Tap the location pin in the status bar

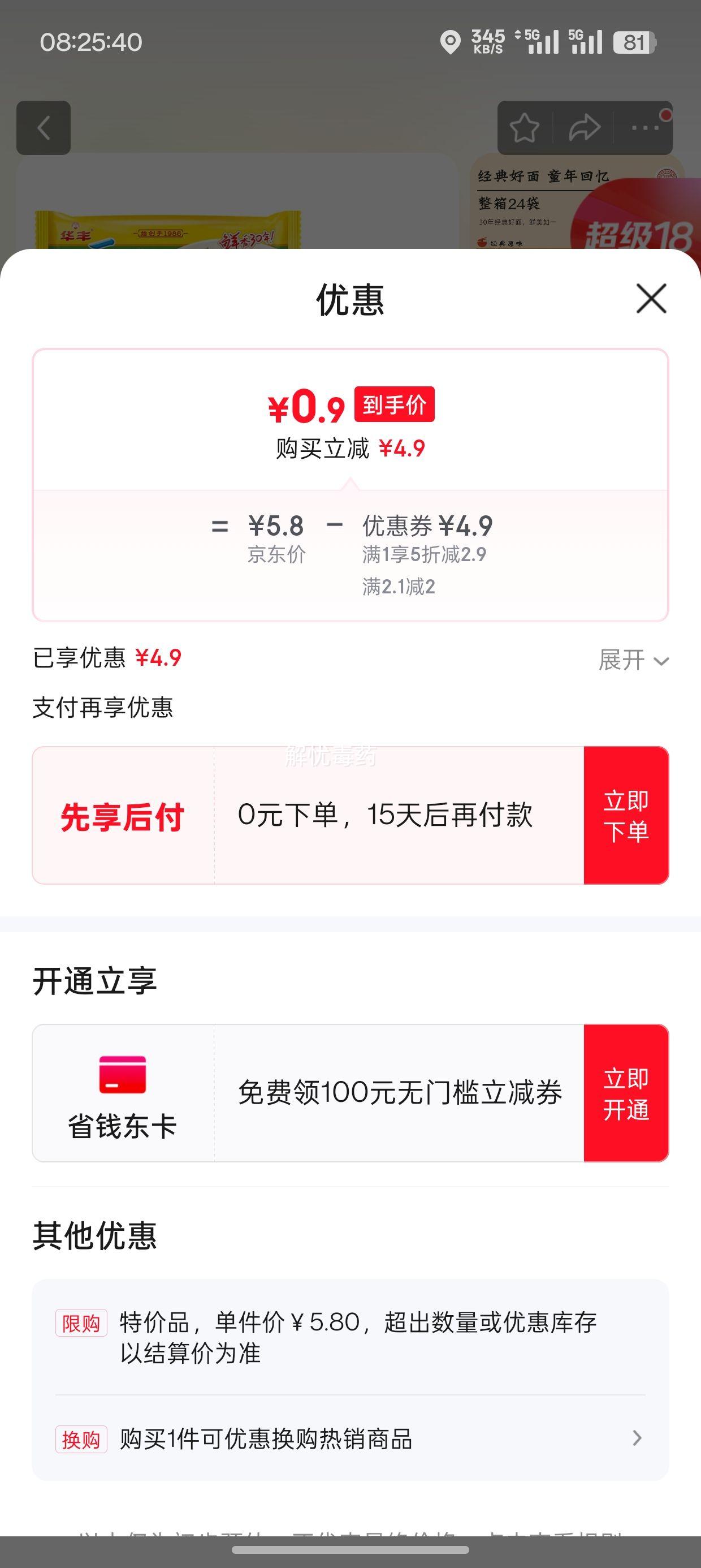pos(451,42)
